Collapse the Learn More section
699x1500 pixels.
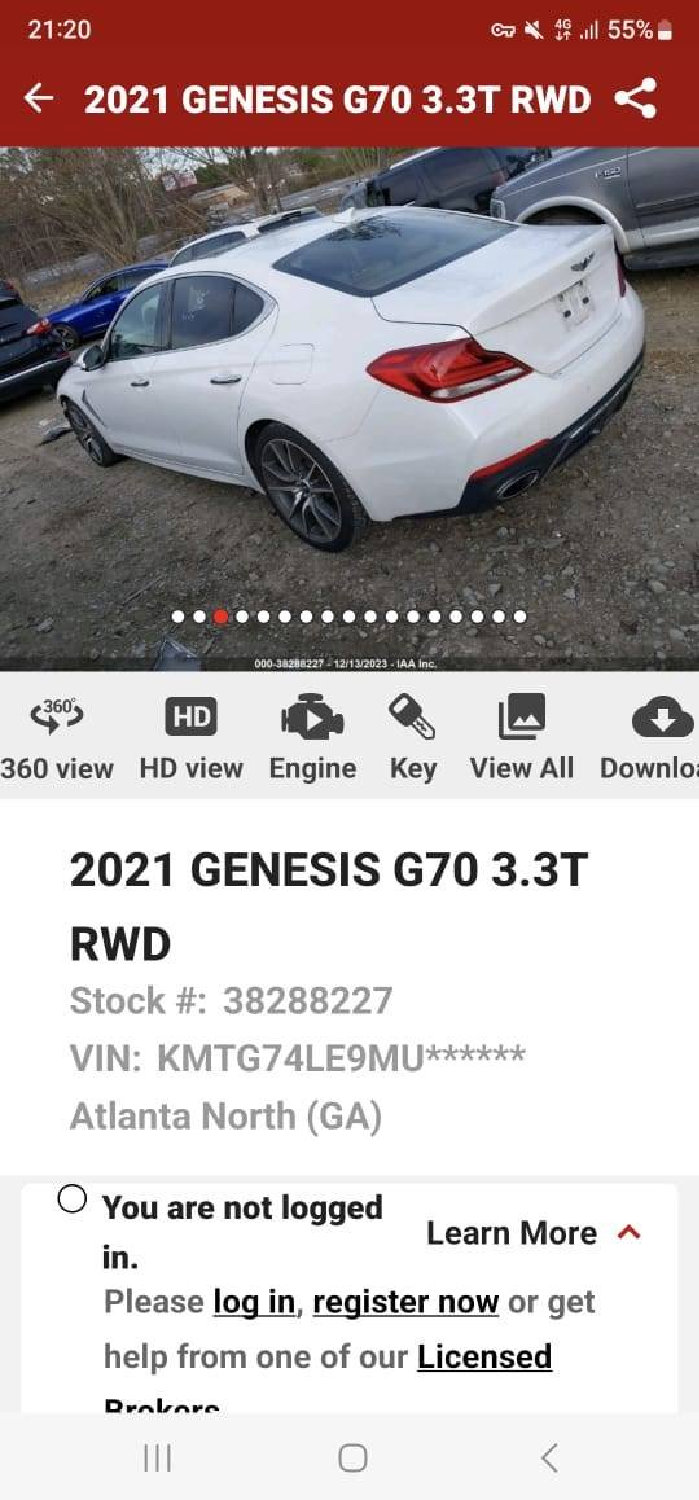pyautogui.click(x=629, y=1233)
